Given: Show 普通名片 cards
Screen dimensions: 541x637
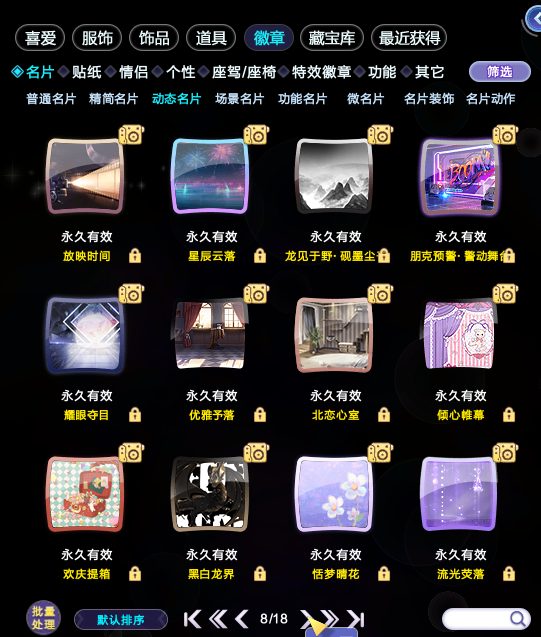Looking at the screenshot, I should pyautogui.click(x=51, y=99).
